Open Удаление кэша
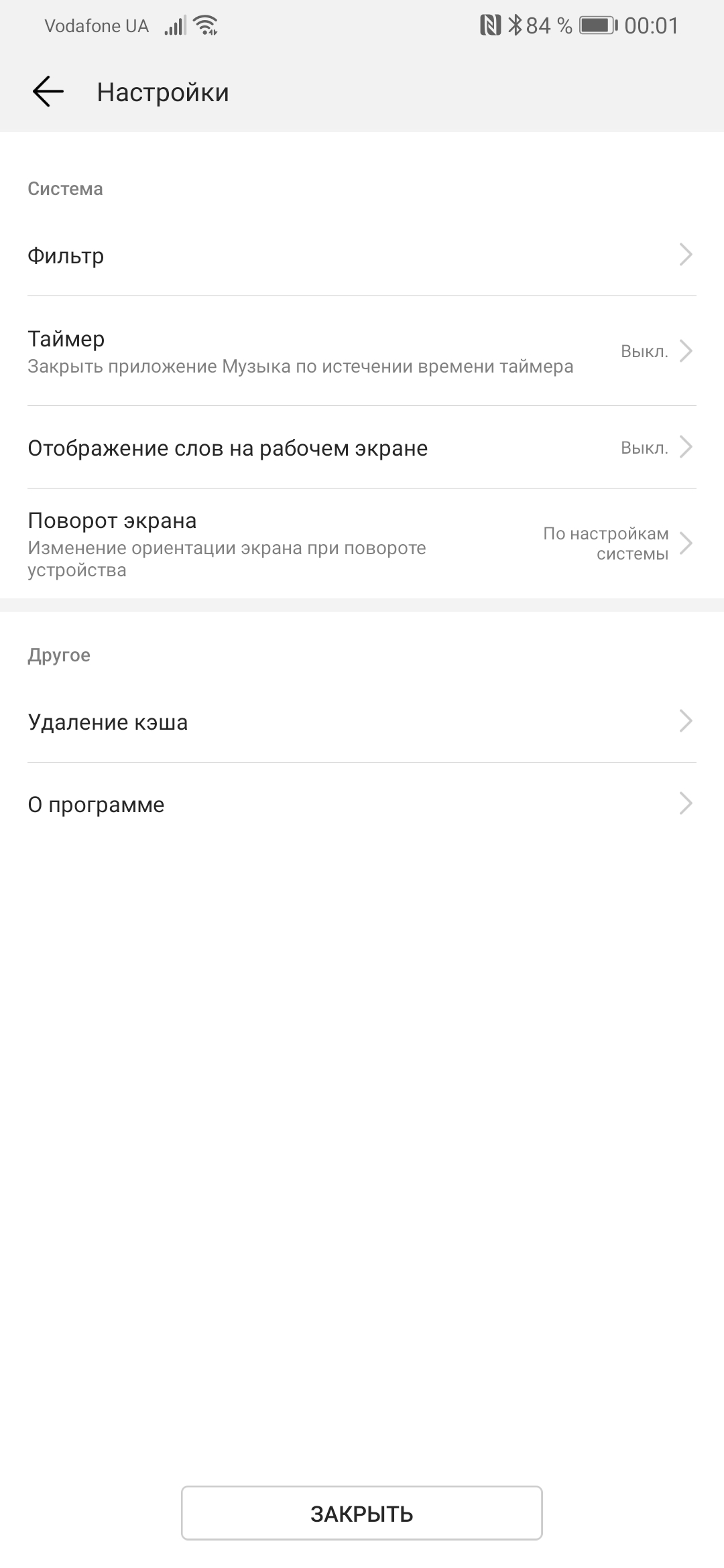Viewport: 724px width, 1568px height. [362, 722]
